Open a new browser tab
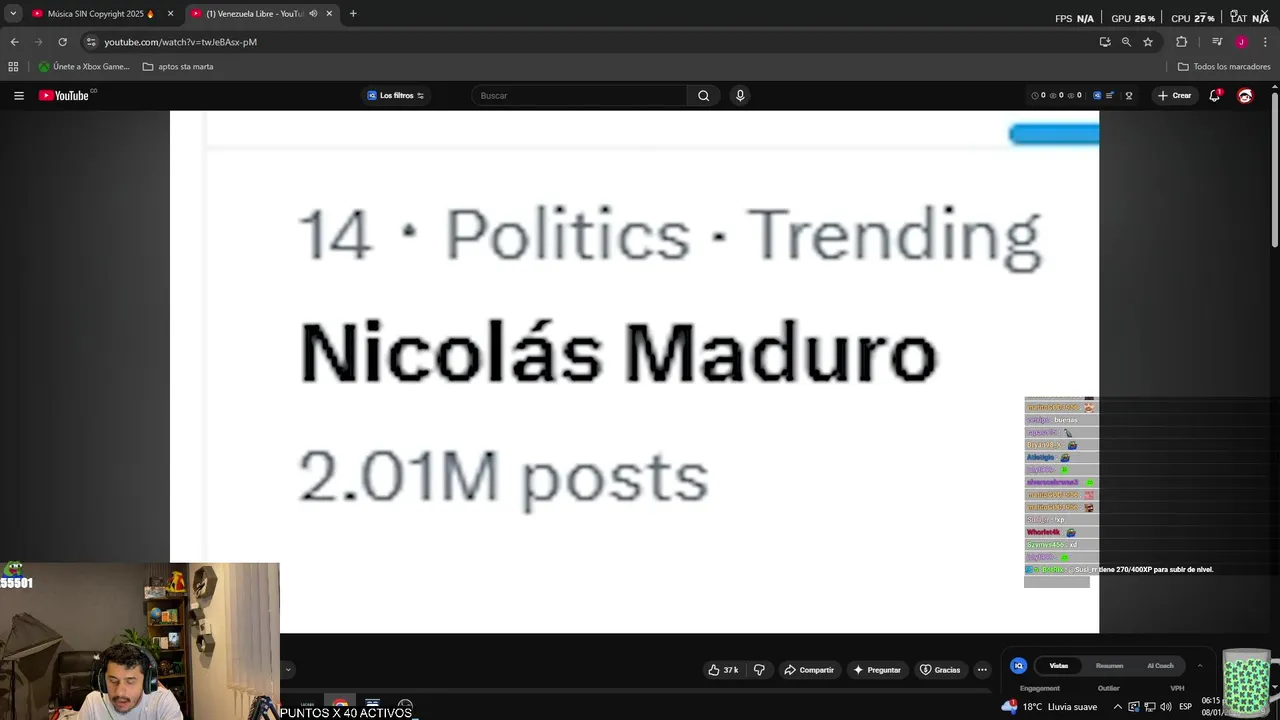Viewport: 1280px width, 720px height. click(x=353, y=14)
